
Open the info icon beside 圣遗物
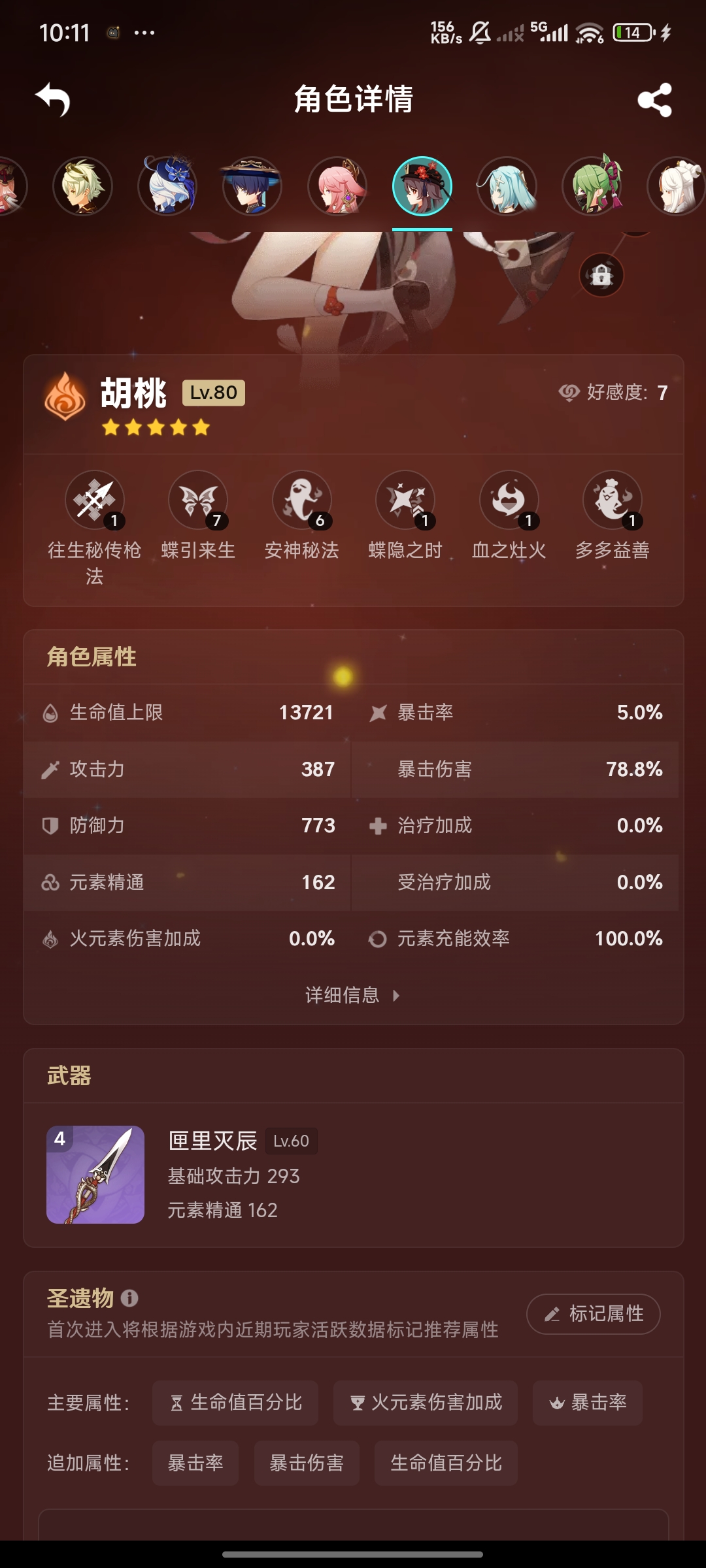pos(129,1298)
